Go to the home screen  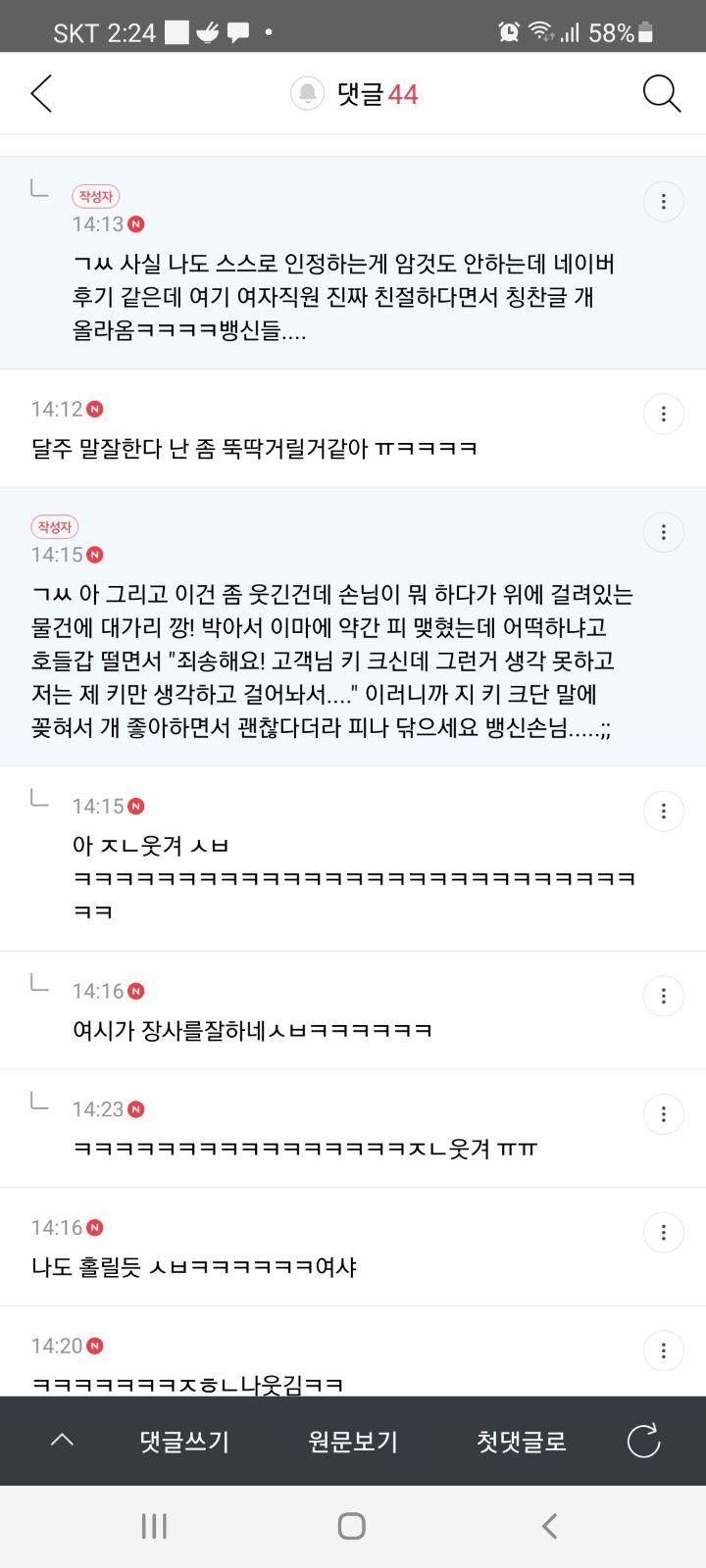352,1526
